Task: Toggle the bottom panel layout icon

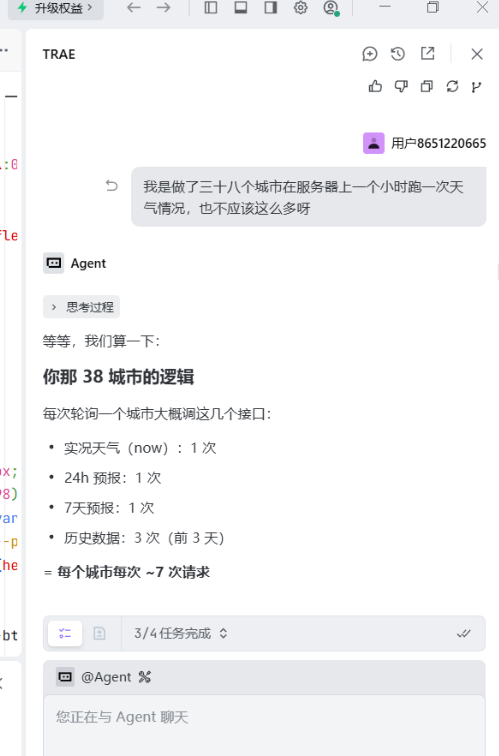Action: coord(241,8)
